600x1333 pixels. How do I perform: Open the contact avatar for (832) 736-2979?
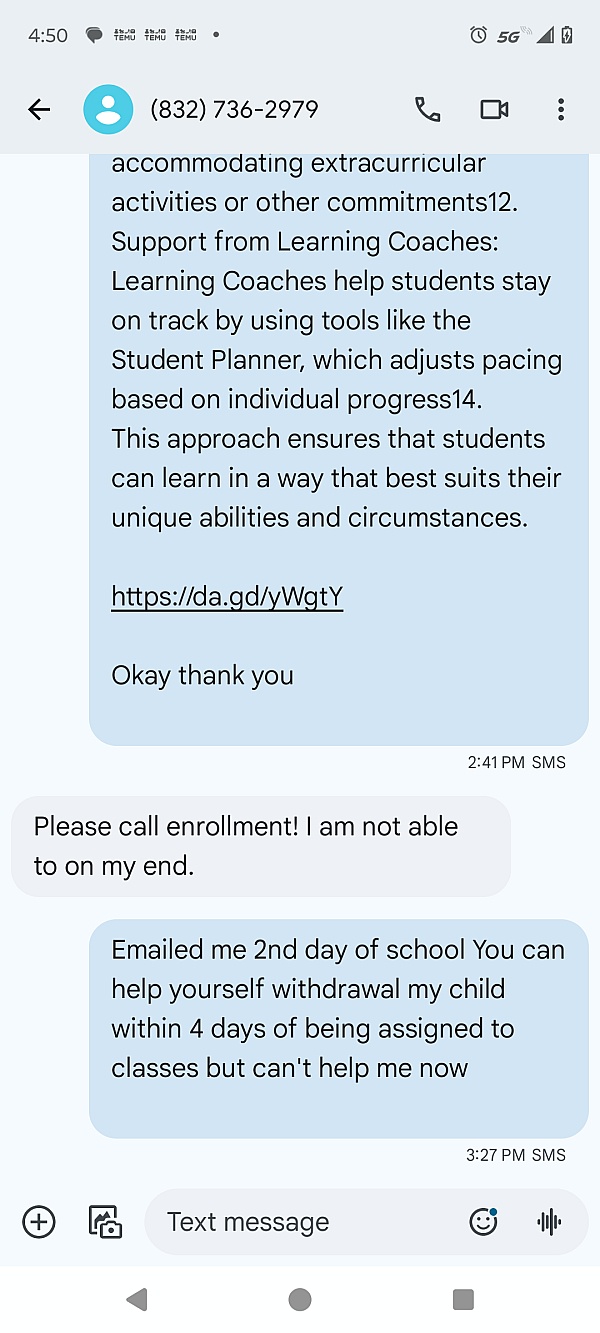[x=108, y=110]
